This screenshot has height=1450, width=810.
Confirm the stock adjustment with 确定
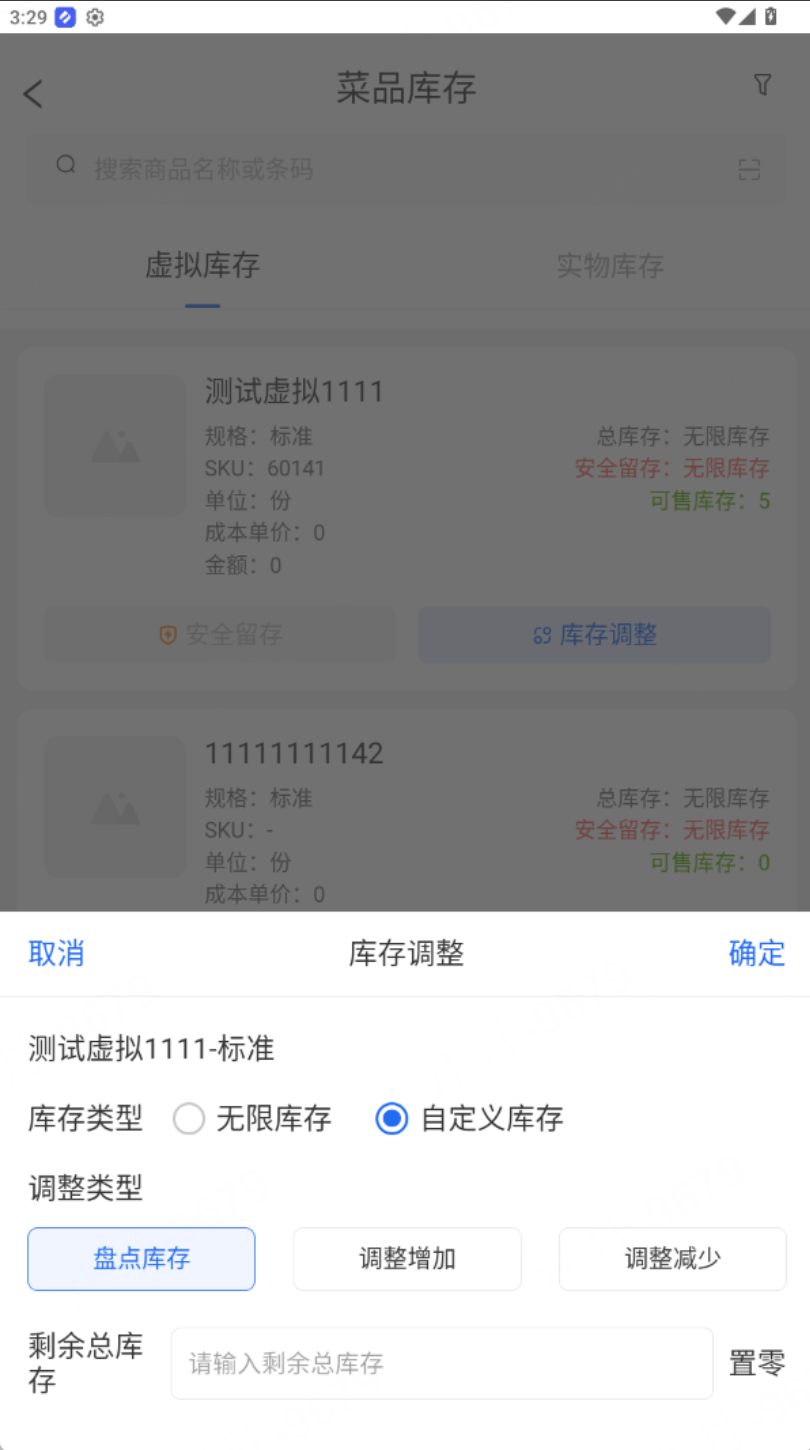pos(757,953)
